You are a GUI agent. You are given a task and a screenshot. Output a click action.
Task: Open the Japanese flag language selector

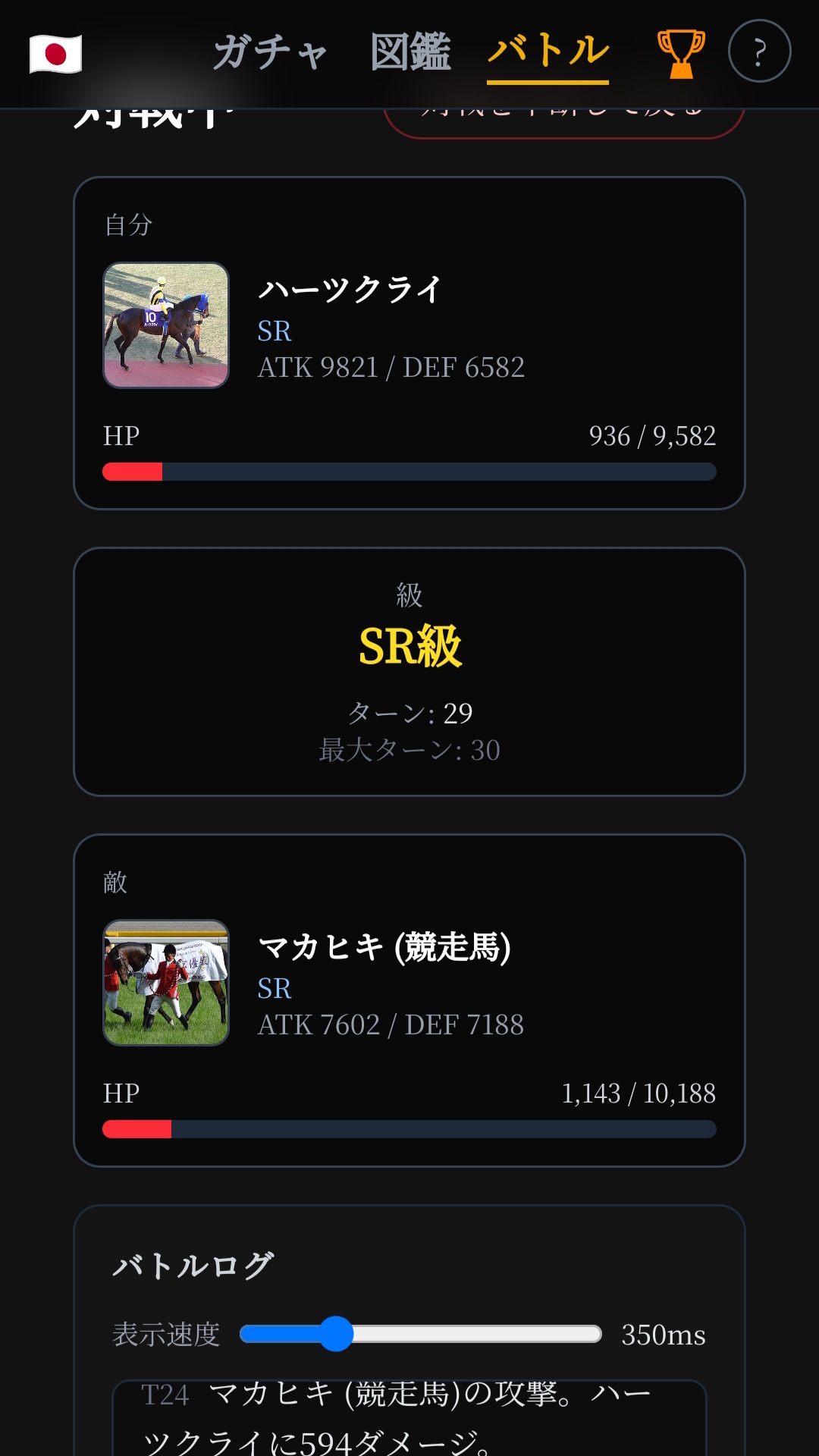55,54
